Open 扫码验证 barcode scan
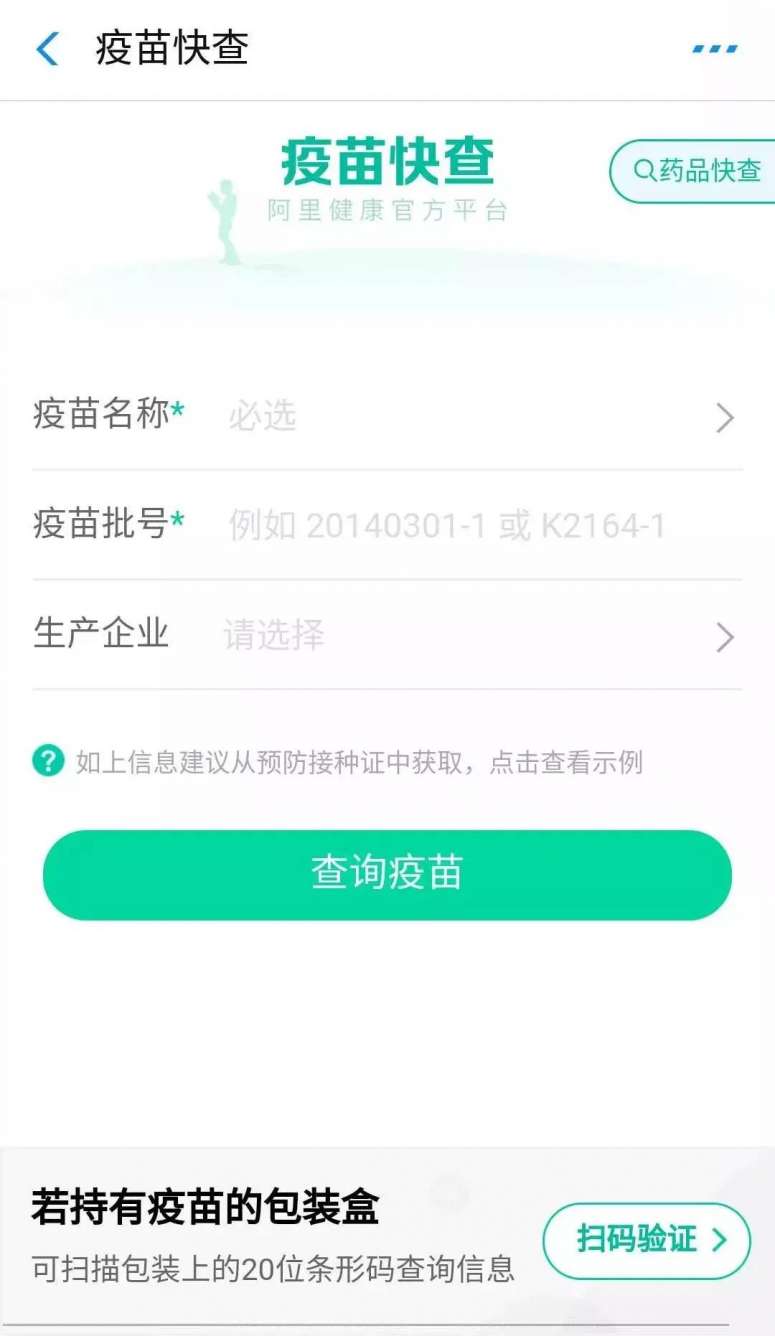Viewport: 775px width, 1336px height. click(x=647, y=1240)
